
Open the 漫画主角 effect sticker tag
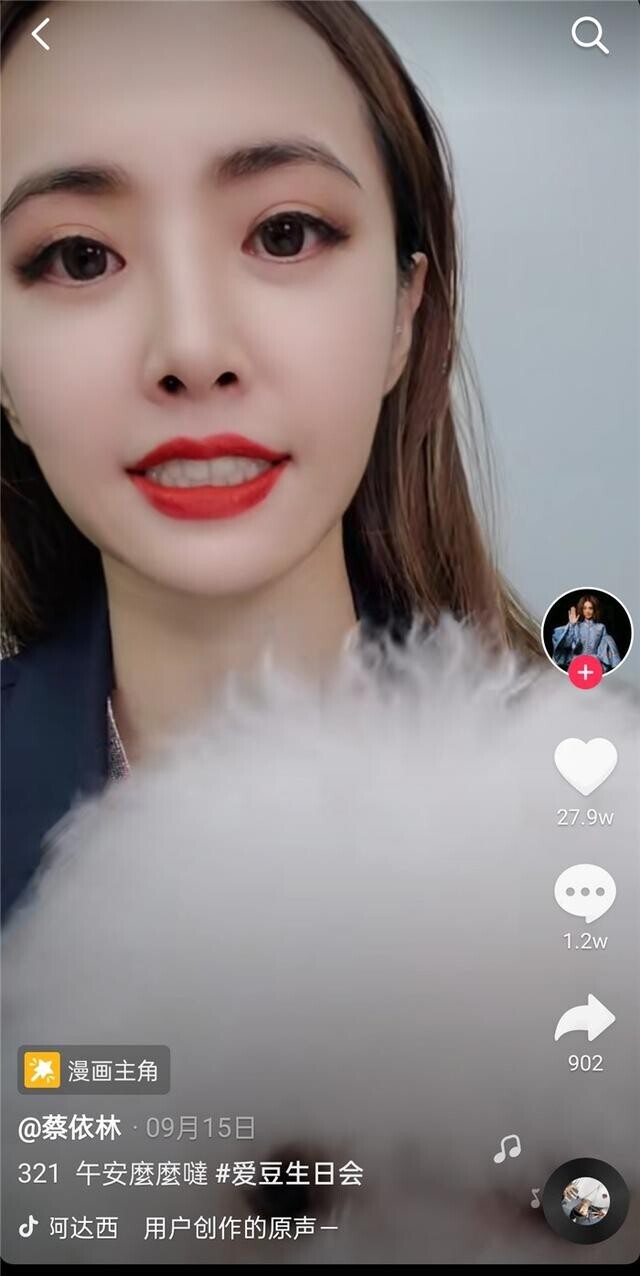tap(94, 1070)
